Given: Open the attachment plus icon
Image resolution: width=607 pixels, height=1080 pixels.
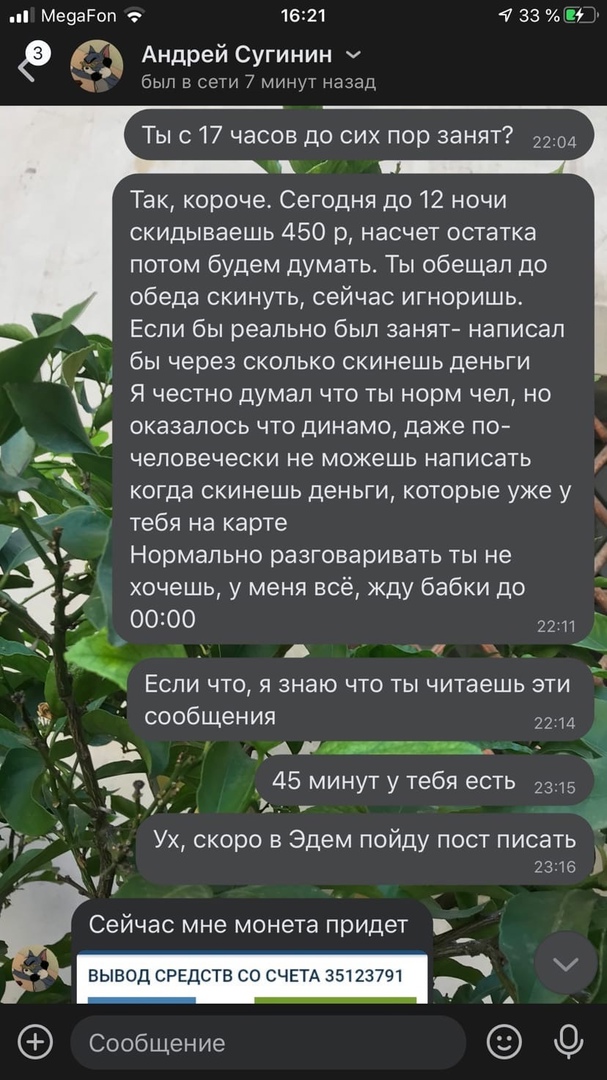Looking at the screenshot, I should 35,1042.
